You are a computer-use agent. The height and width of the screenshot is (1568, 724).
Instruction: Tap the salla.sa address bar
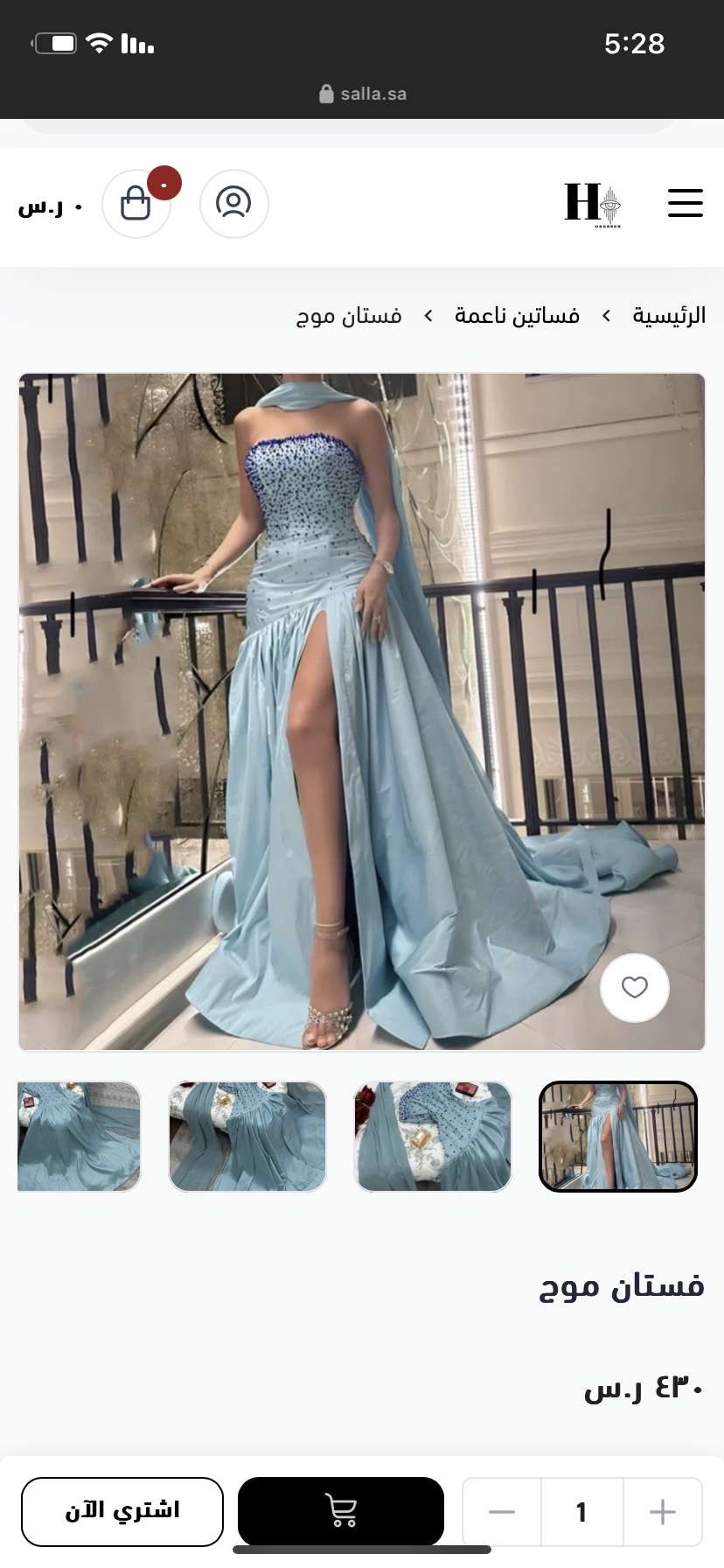(362, 94)
